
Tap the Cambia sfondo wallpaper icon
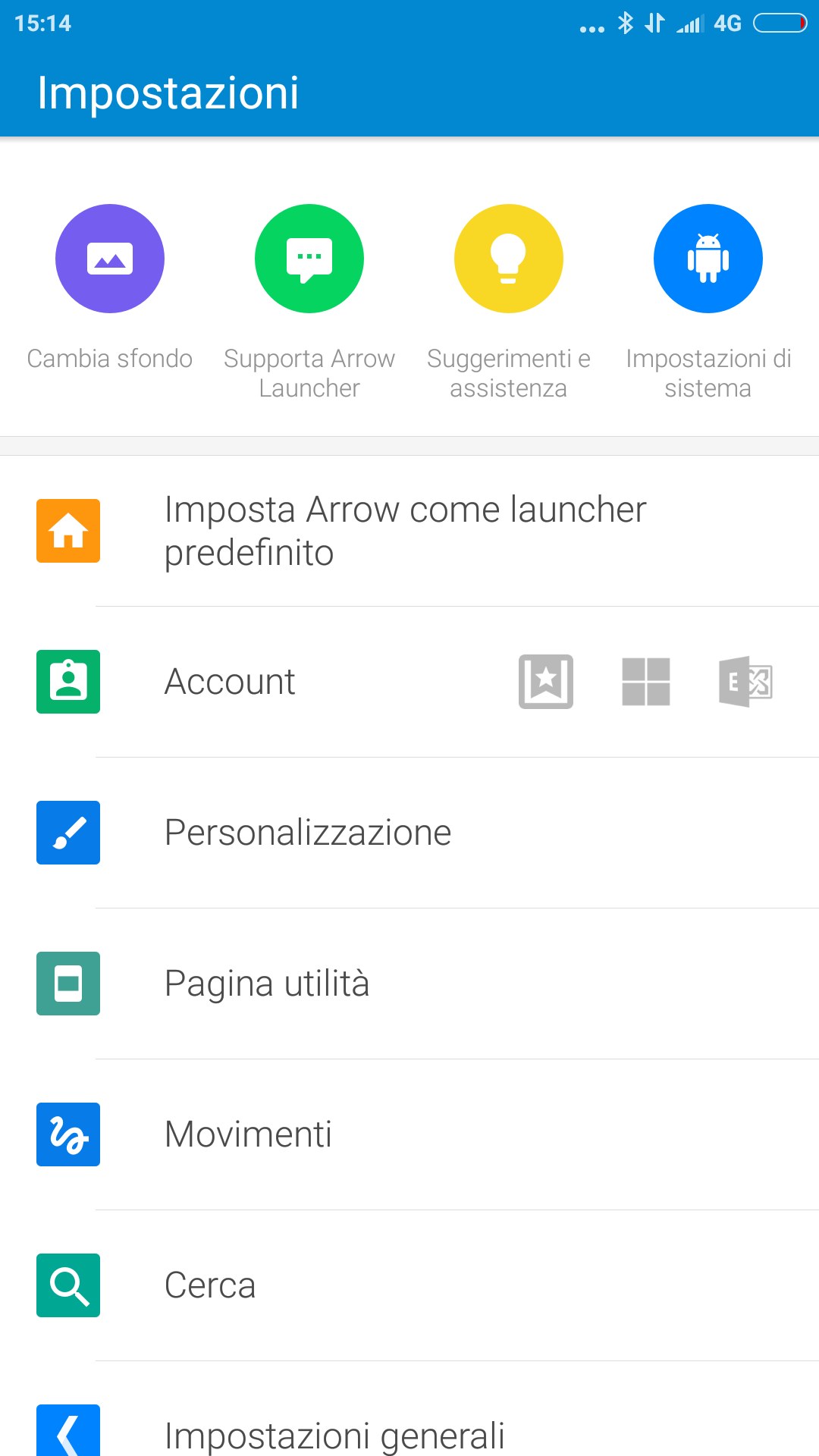tap(110, 259)
